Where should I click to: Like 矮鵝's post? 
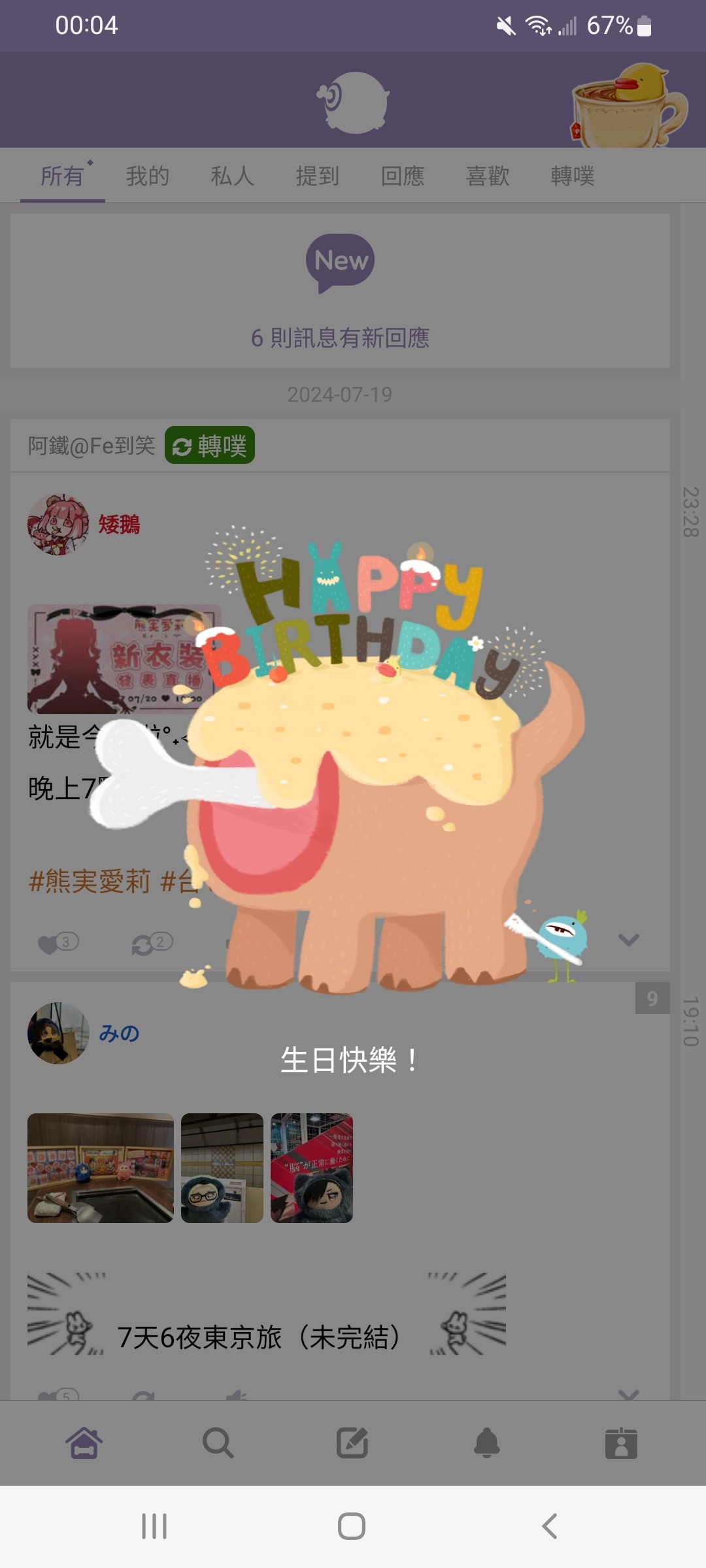[x=50, y=944]
